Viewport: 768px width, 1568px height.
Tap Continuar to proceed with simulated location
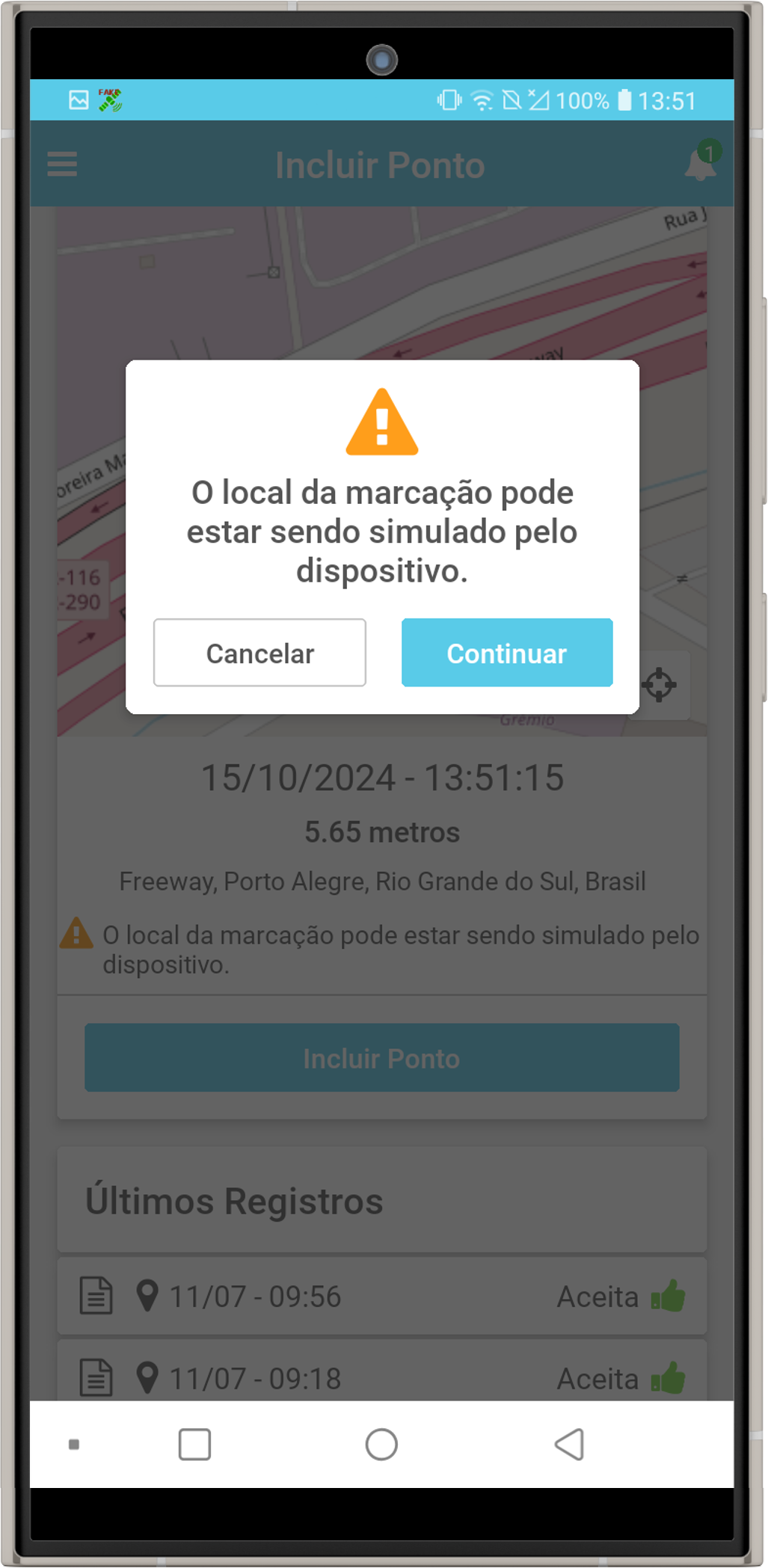click(507, 653)
